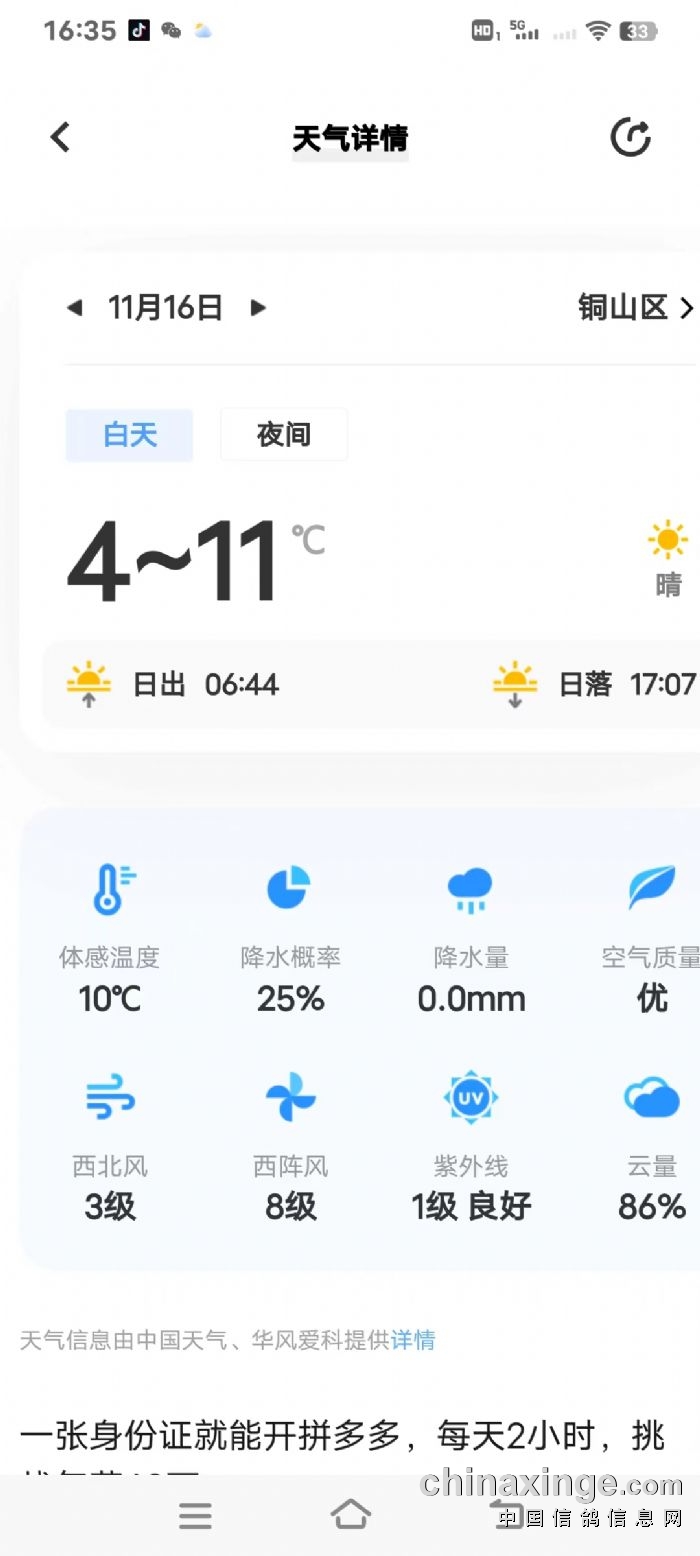Advance to the next date arrow
This screenshot has height=1556, width=700.
(258, 308)
